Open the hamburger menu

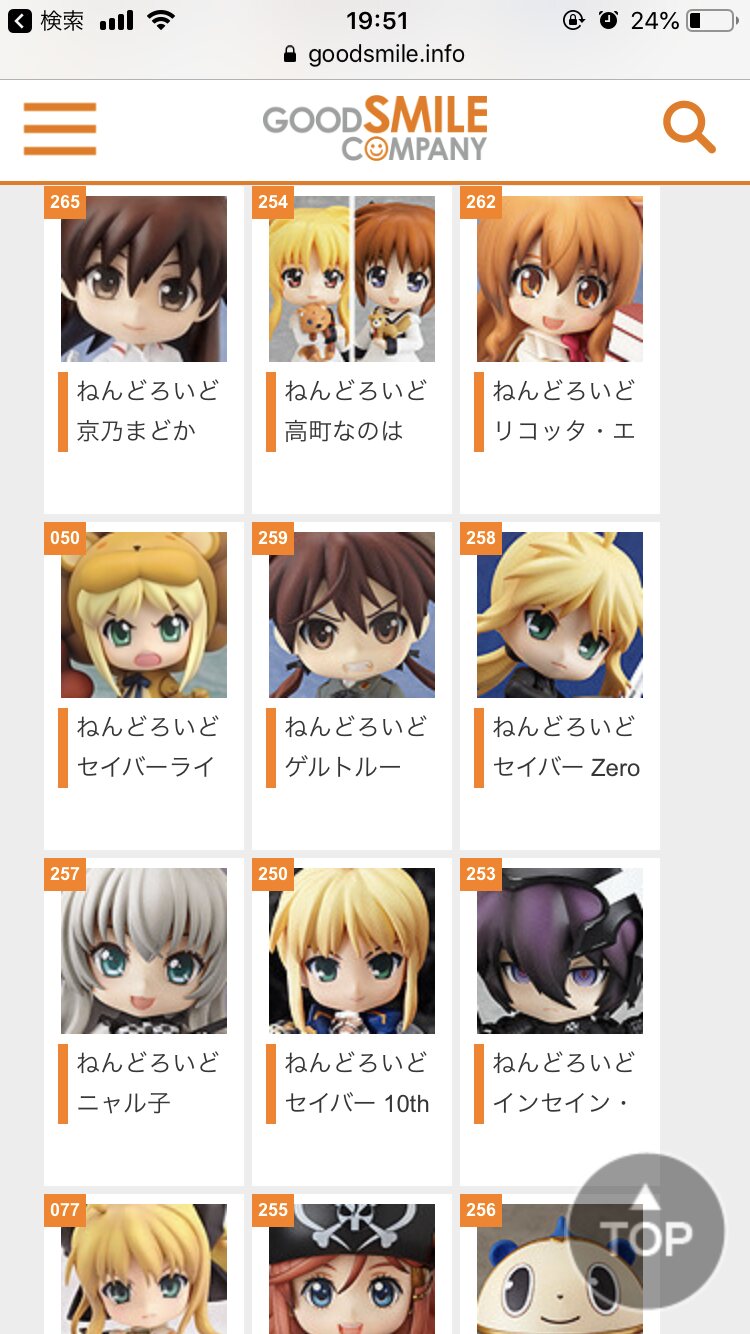click(60, 129)
